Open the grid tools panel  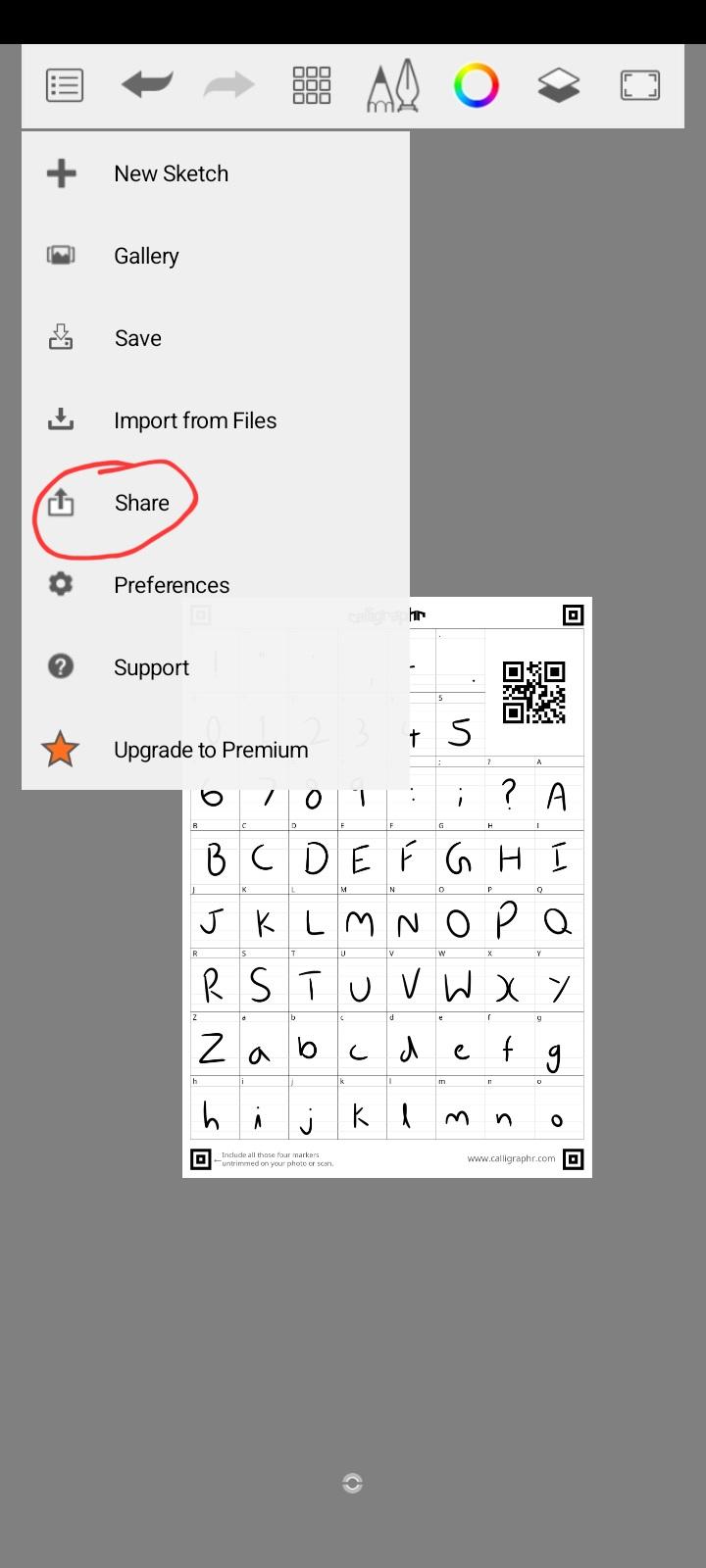click(312, 85)
